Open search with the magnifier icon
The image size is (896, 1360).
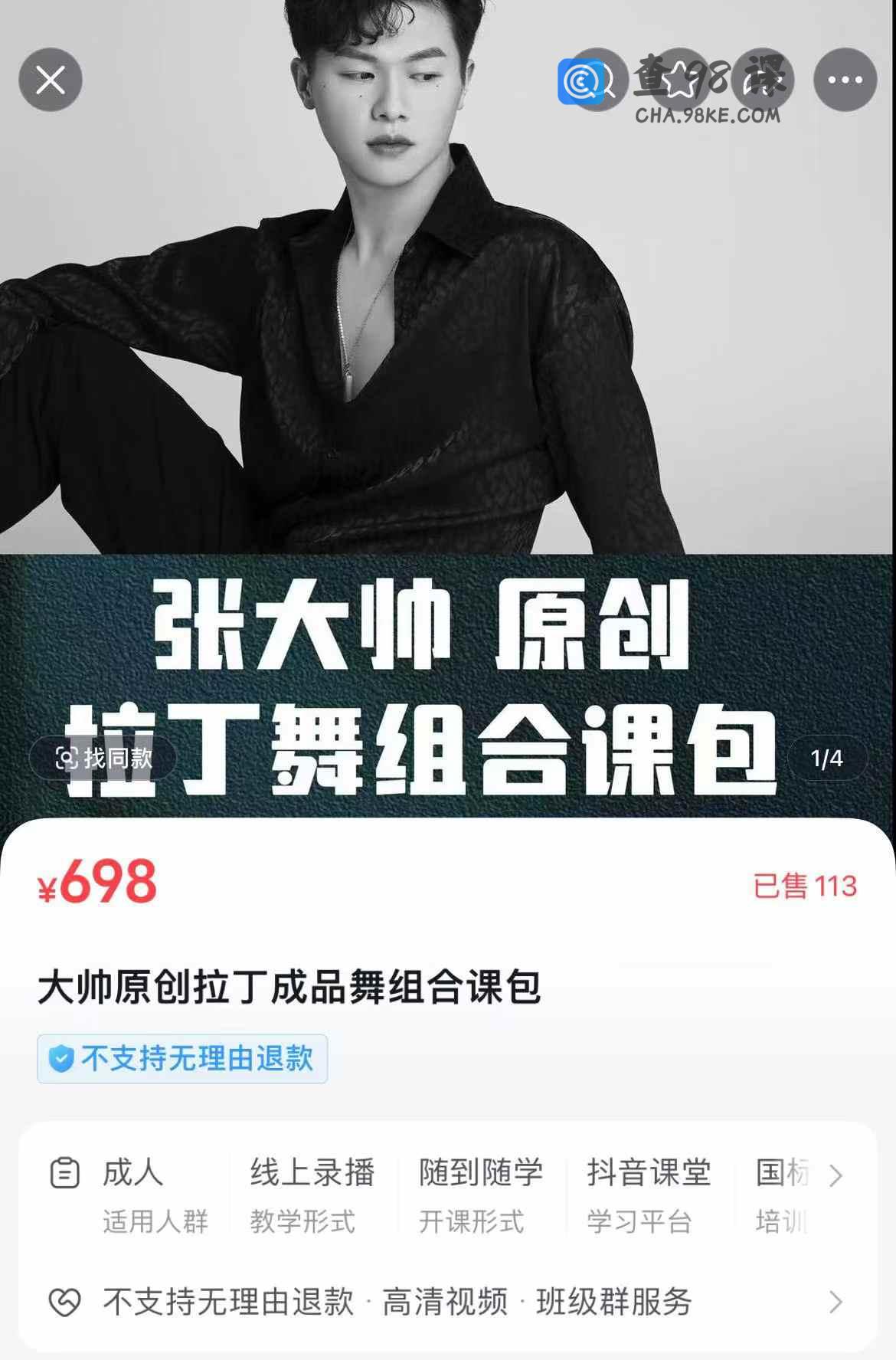pyautogui.click(x=598, y=80)
